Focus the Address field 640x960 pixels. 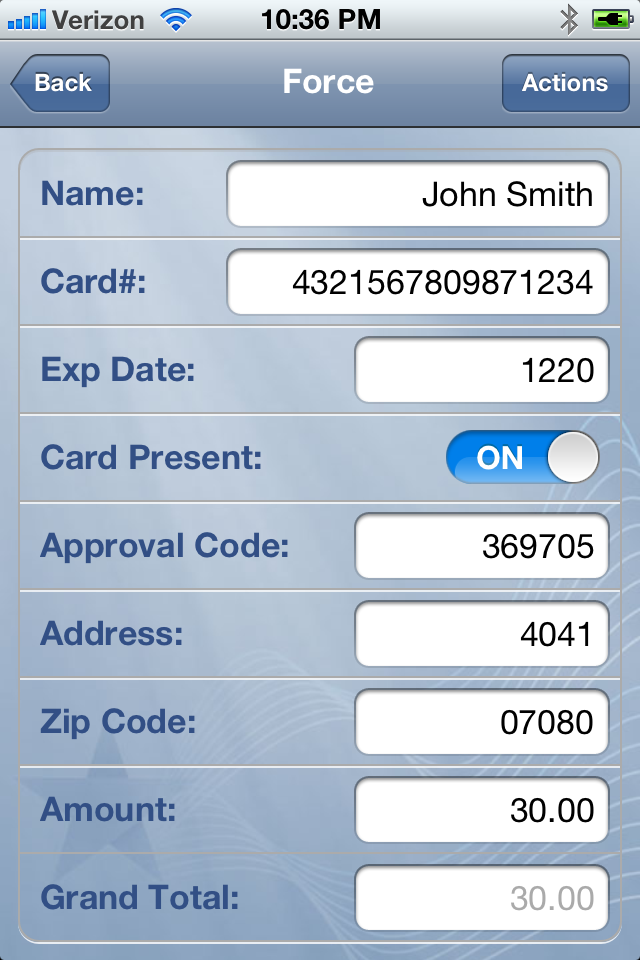(x=481, y=634)
